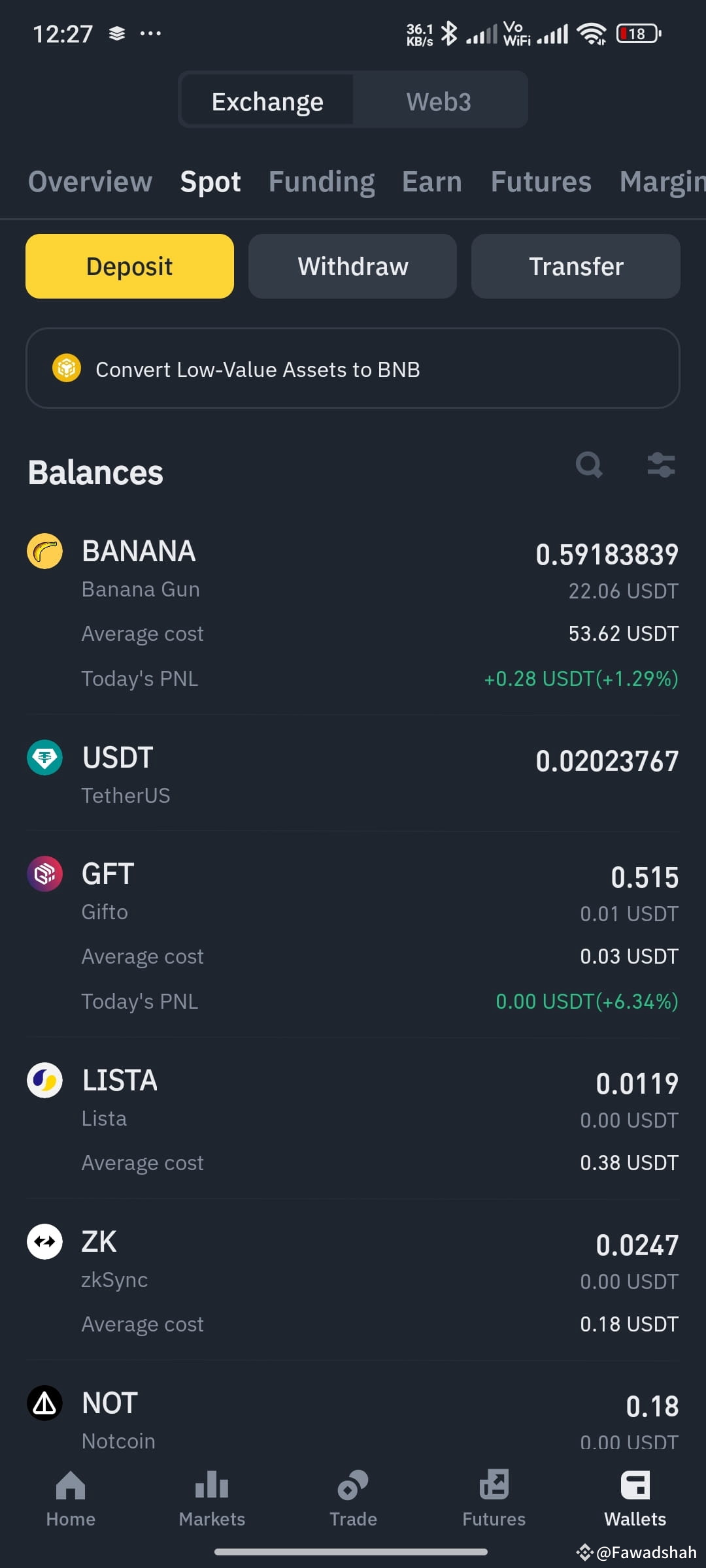Viewport: 706px width, 1568px height.
Task: Convert low-value assets to BNB
Action: (x=353, y=368)
